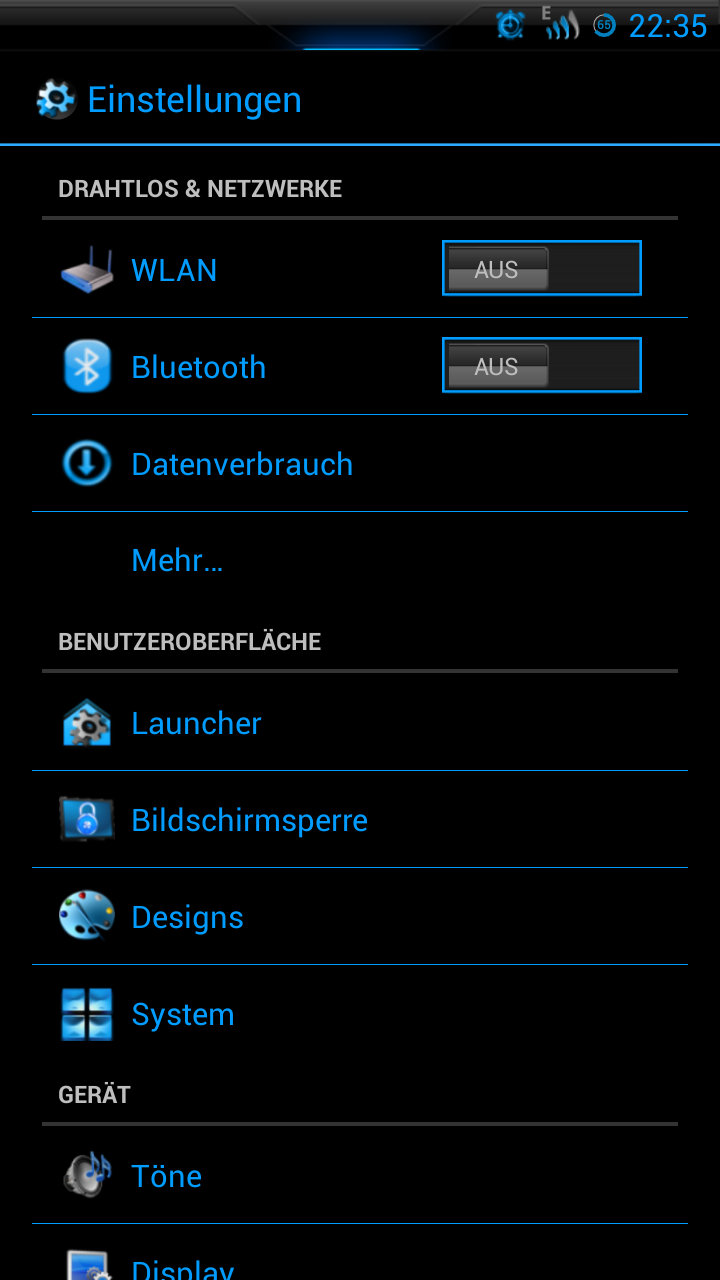Enable the Bluetooth switch
The width and height of the screenshot is (720, 1280).
(541, 365)
